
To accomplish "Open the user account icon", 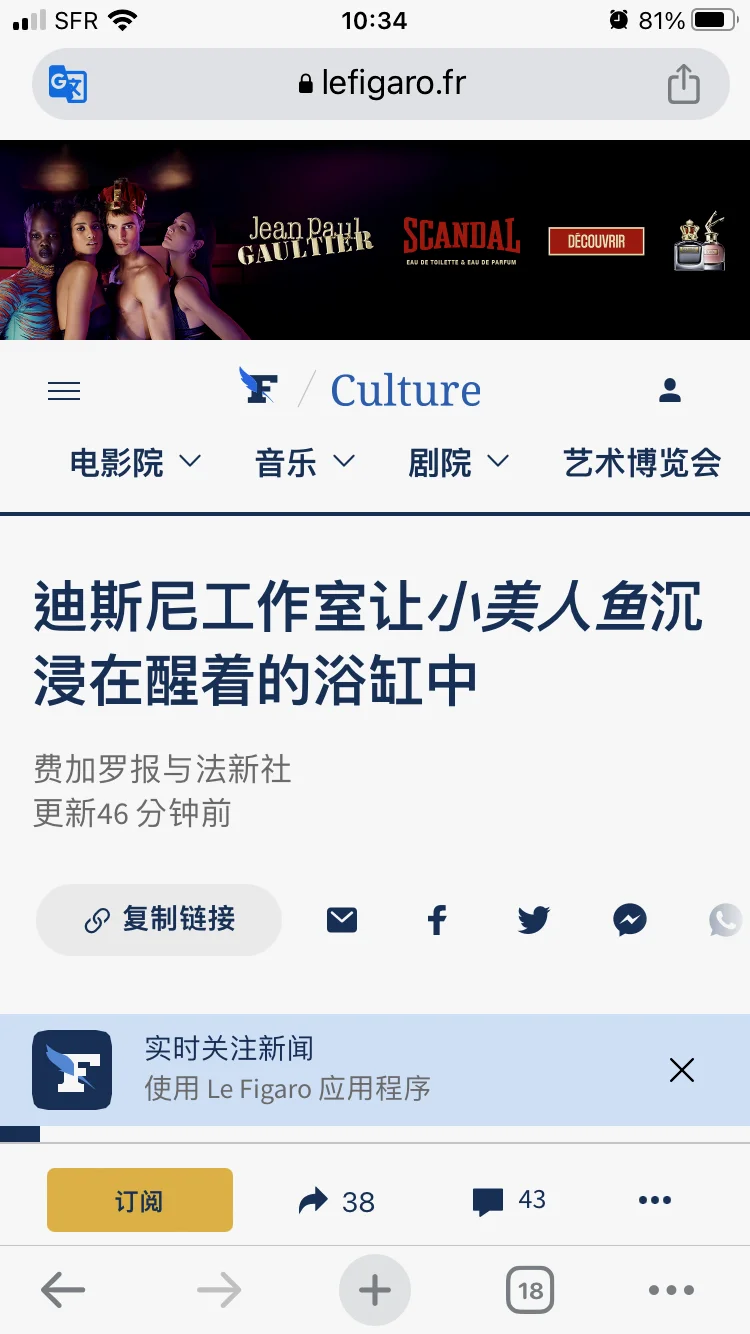I will point(670,391).
